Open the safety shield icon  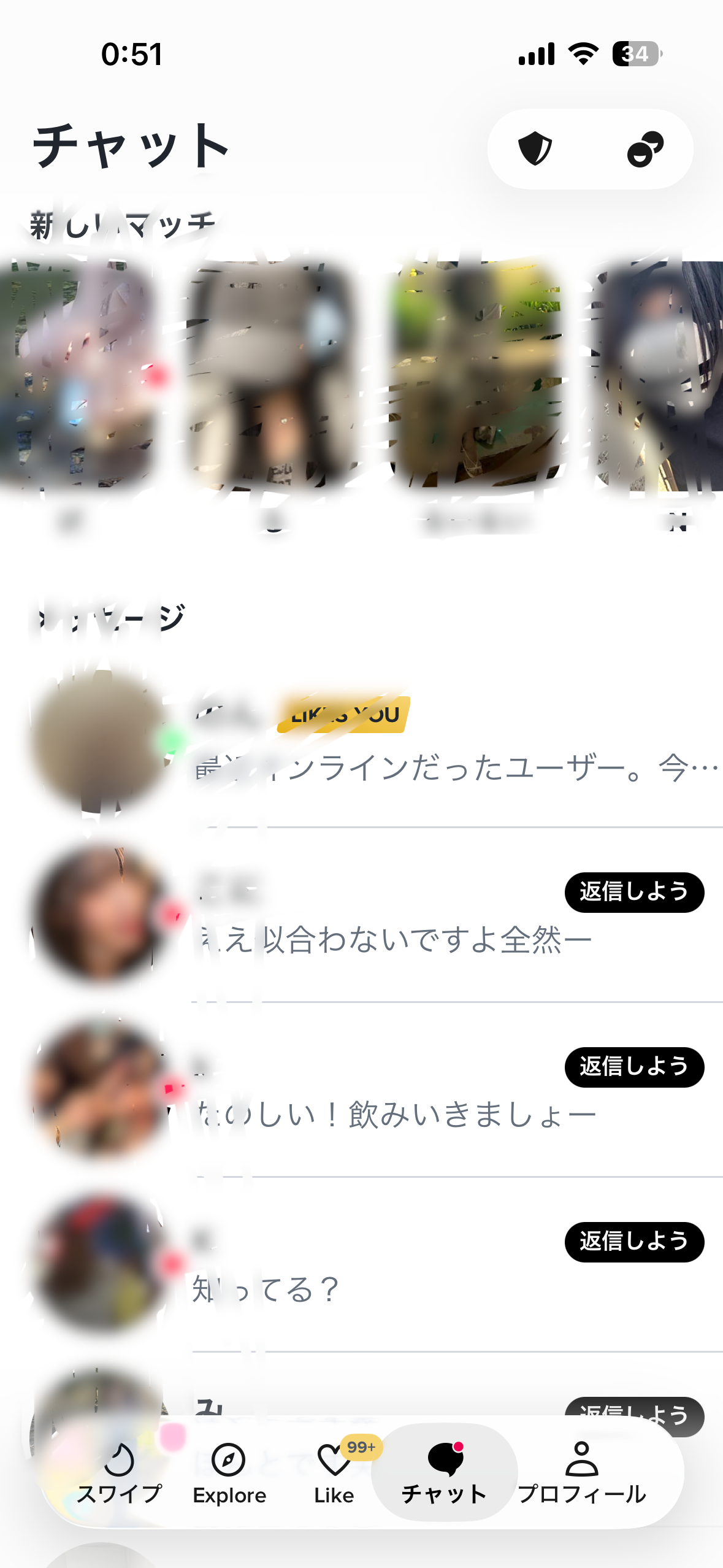click(535, 149)
